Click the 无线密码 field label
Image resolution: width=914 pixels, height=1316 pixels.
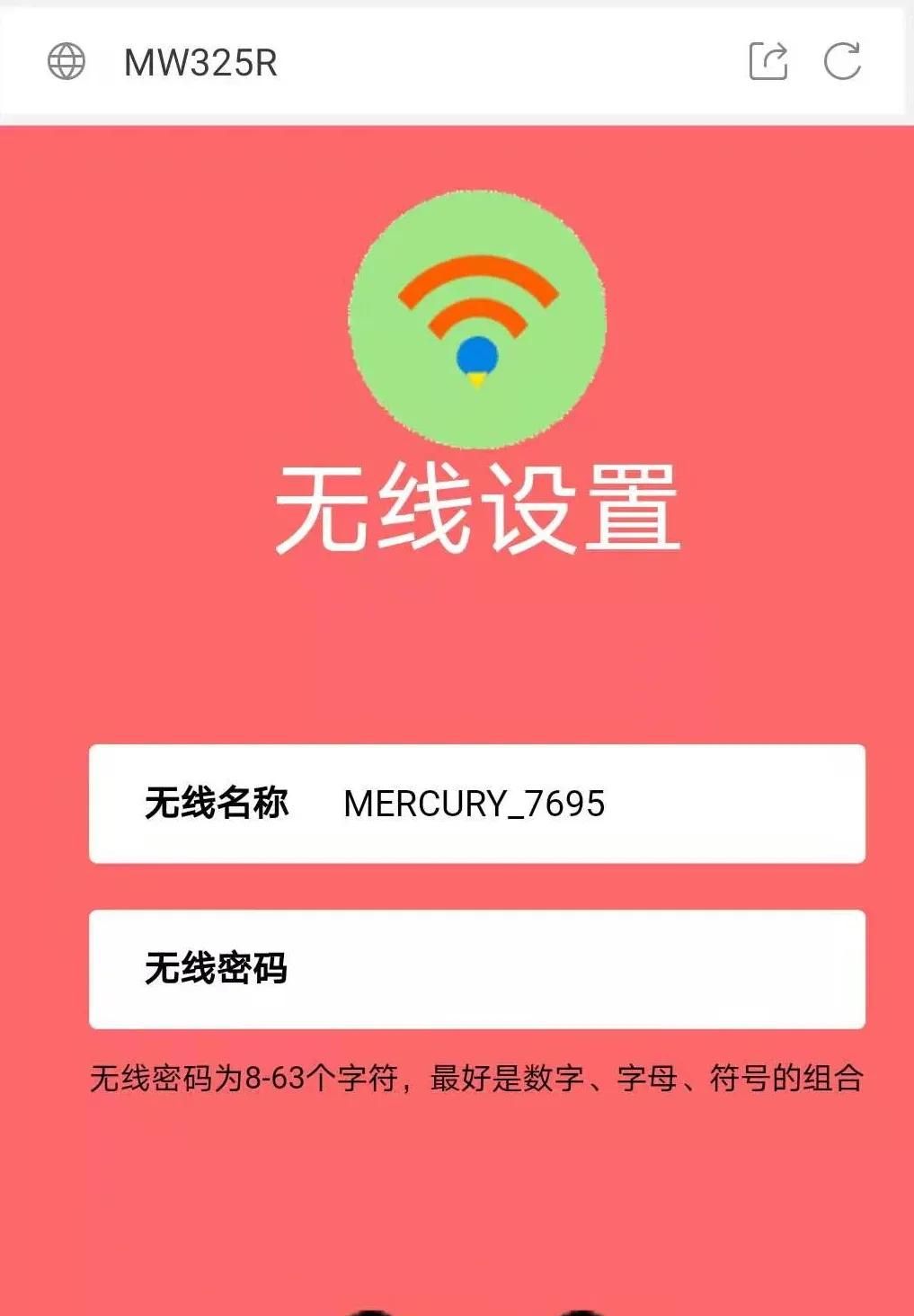pyautogui.click(x=220, y=968)
